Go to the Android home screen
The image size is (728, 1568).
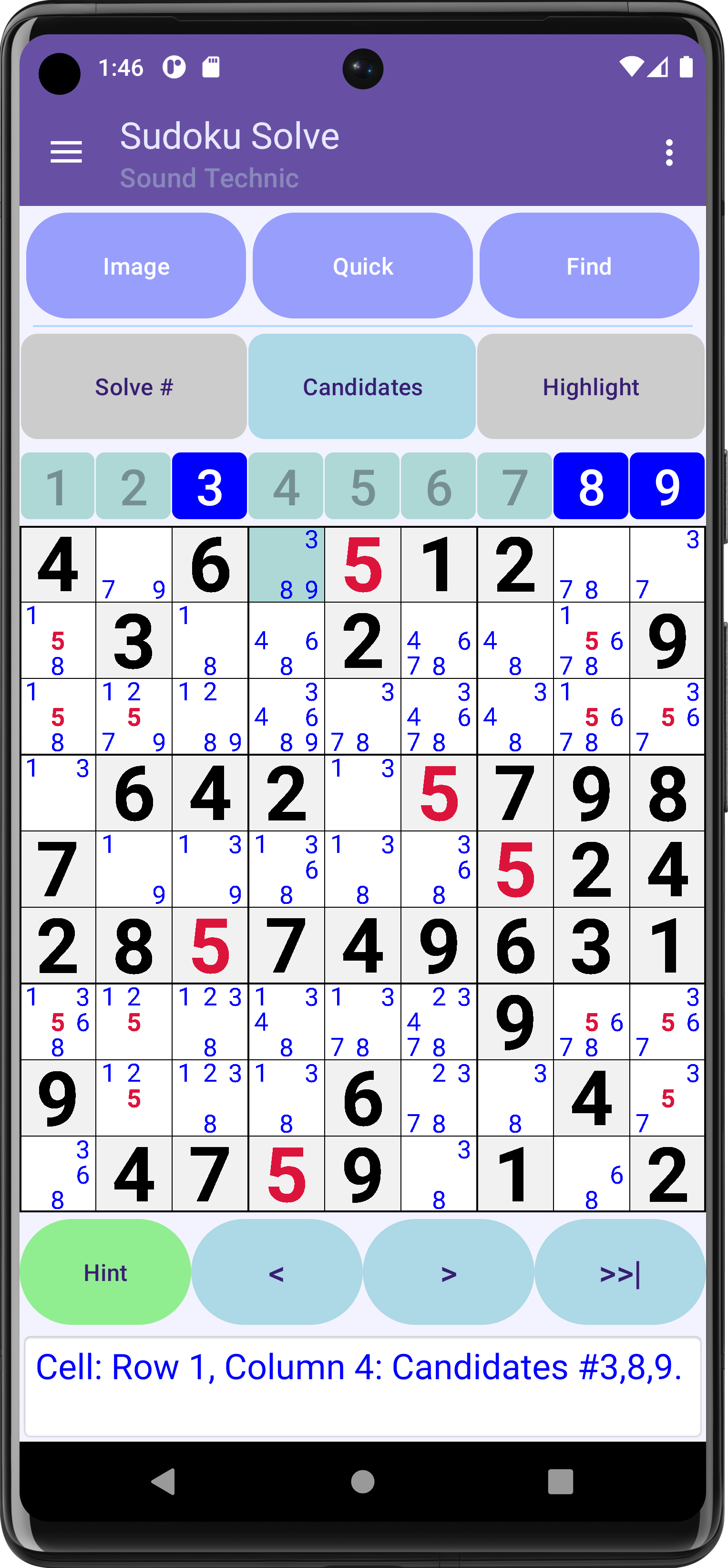363,1482
